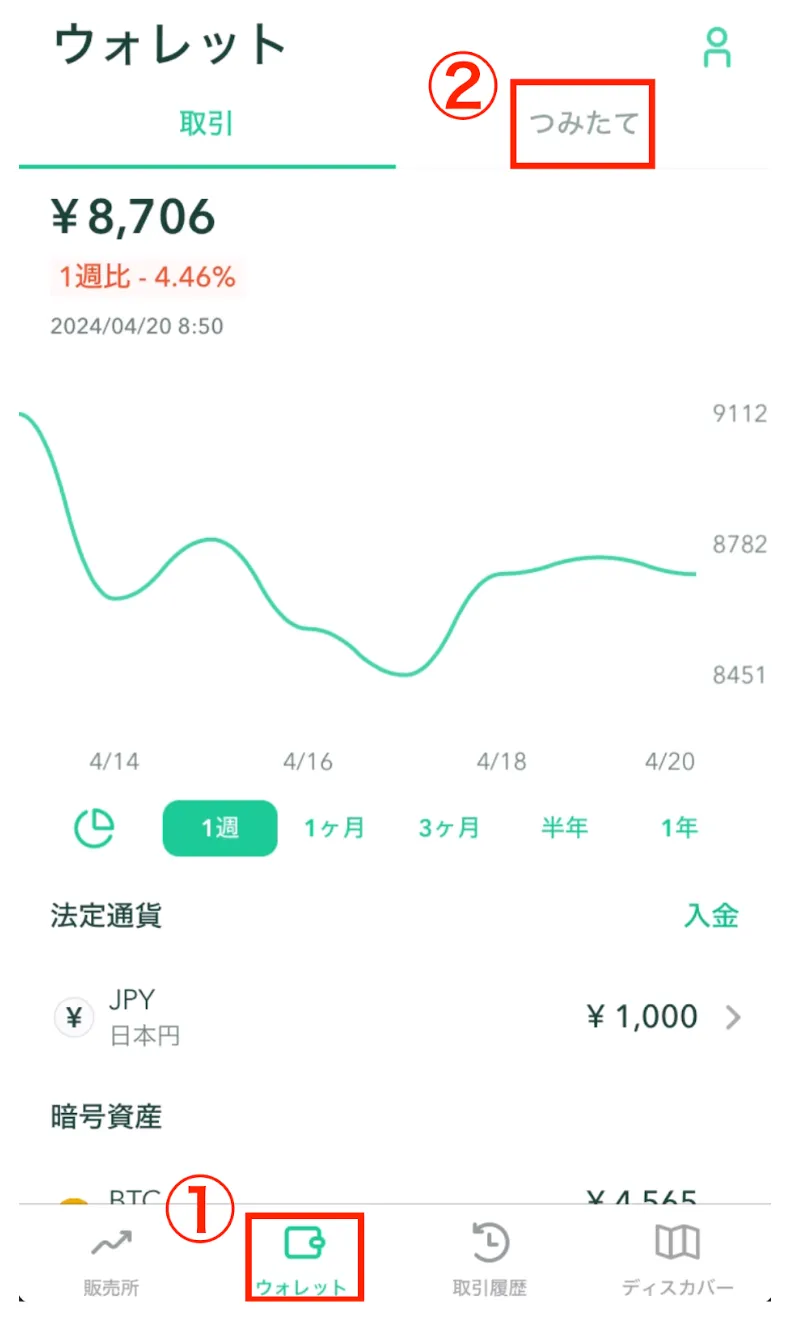Change chart range to 1年
This screenshot has height=1326, width=786.
tap(679, 828)
